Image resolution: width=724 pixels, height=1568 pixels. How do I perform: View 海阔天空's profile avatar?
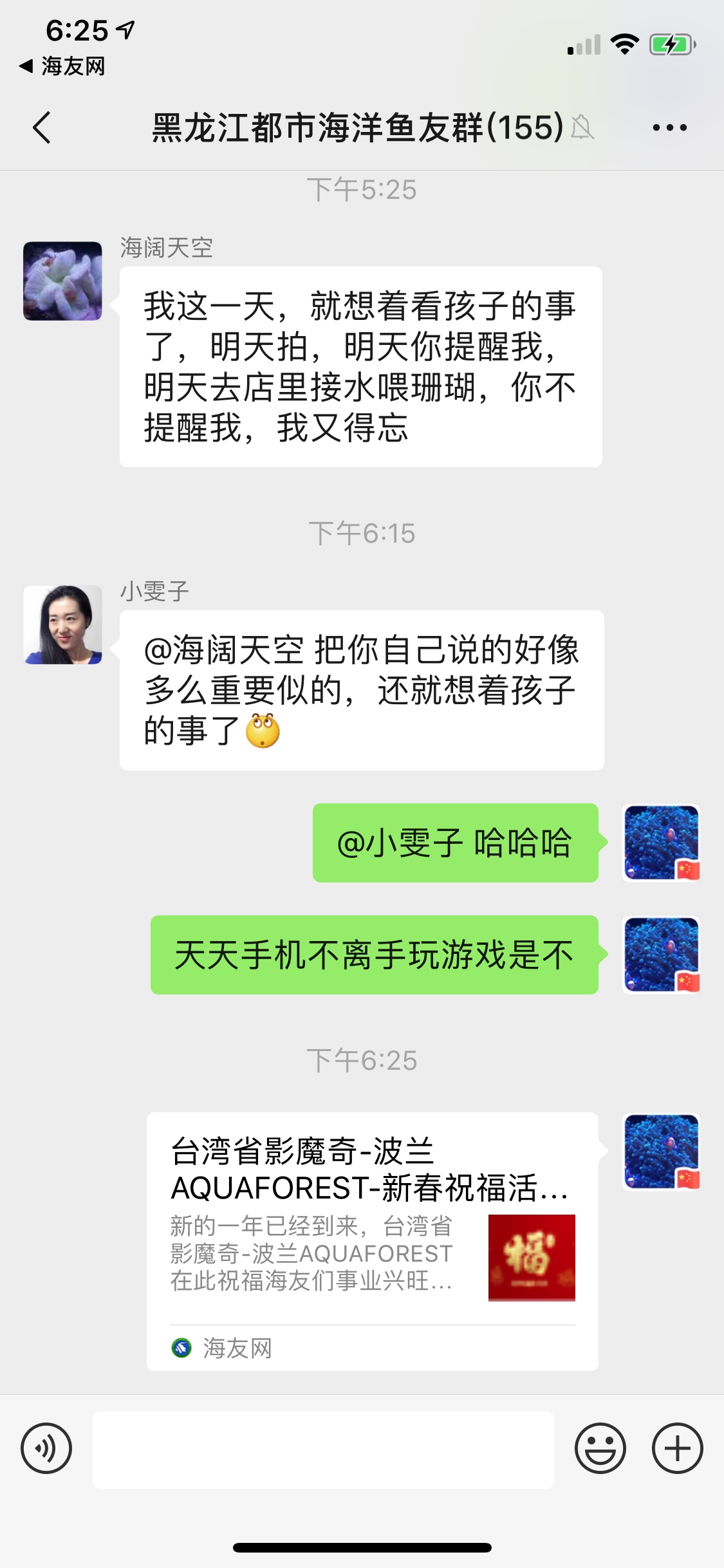62,281
